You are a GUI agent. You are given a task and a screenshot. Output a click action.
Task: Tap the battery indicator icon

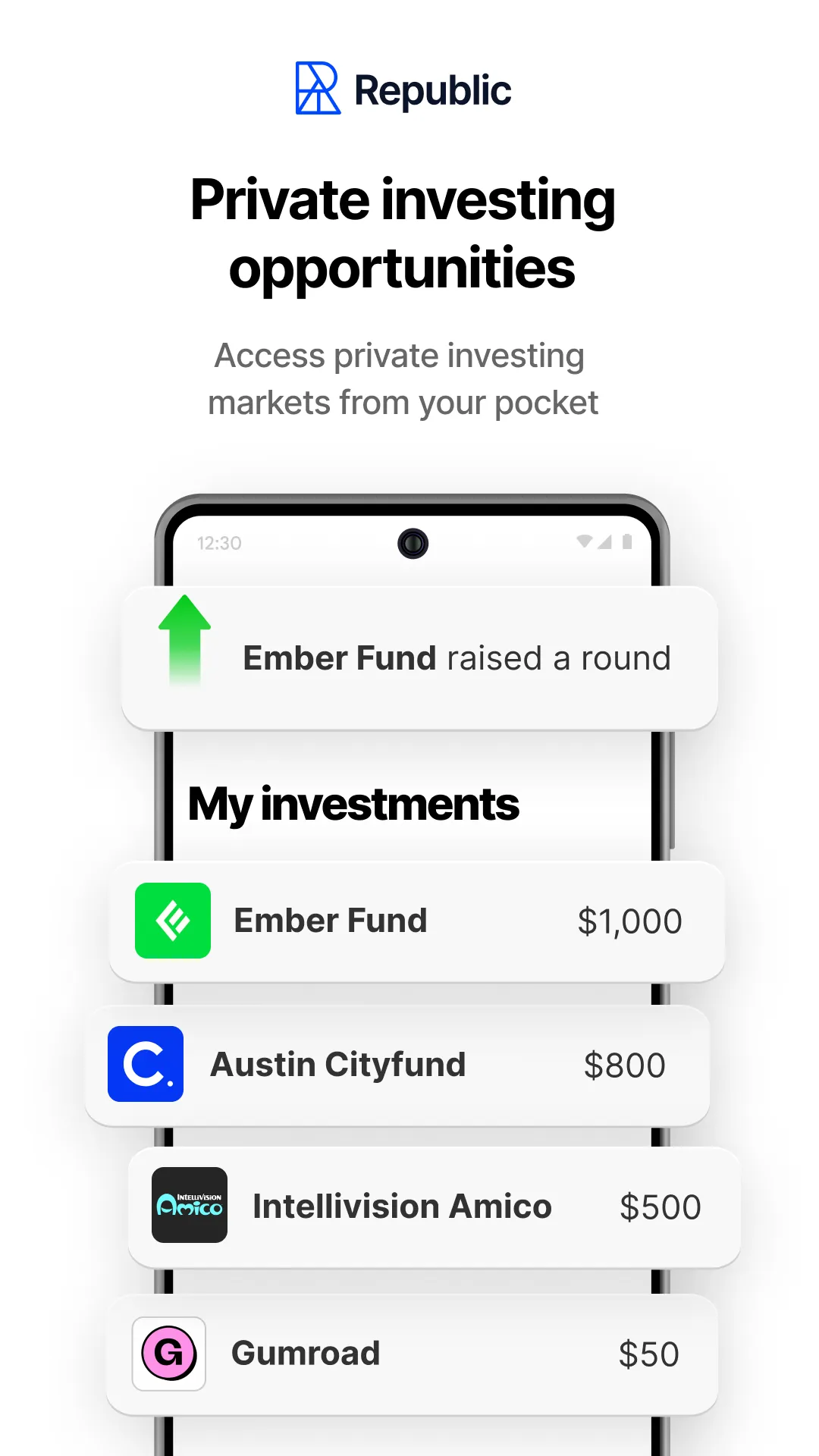click(626, 541)
